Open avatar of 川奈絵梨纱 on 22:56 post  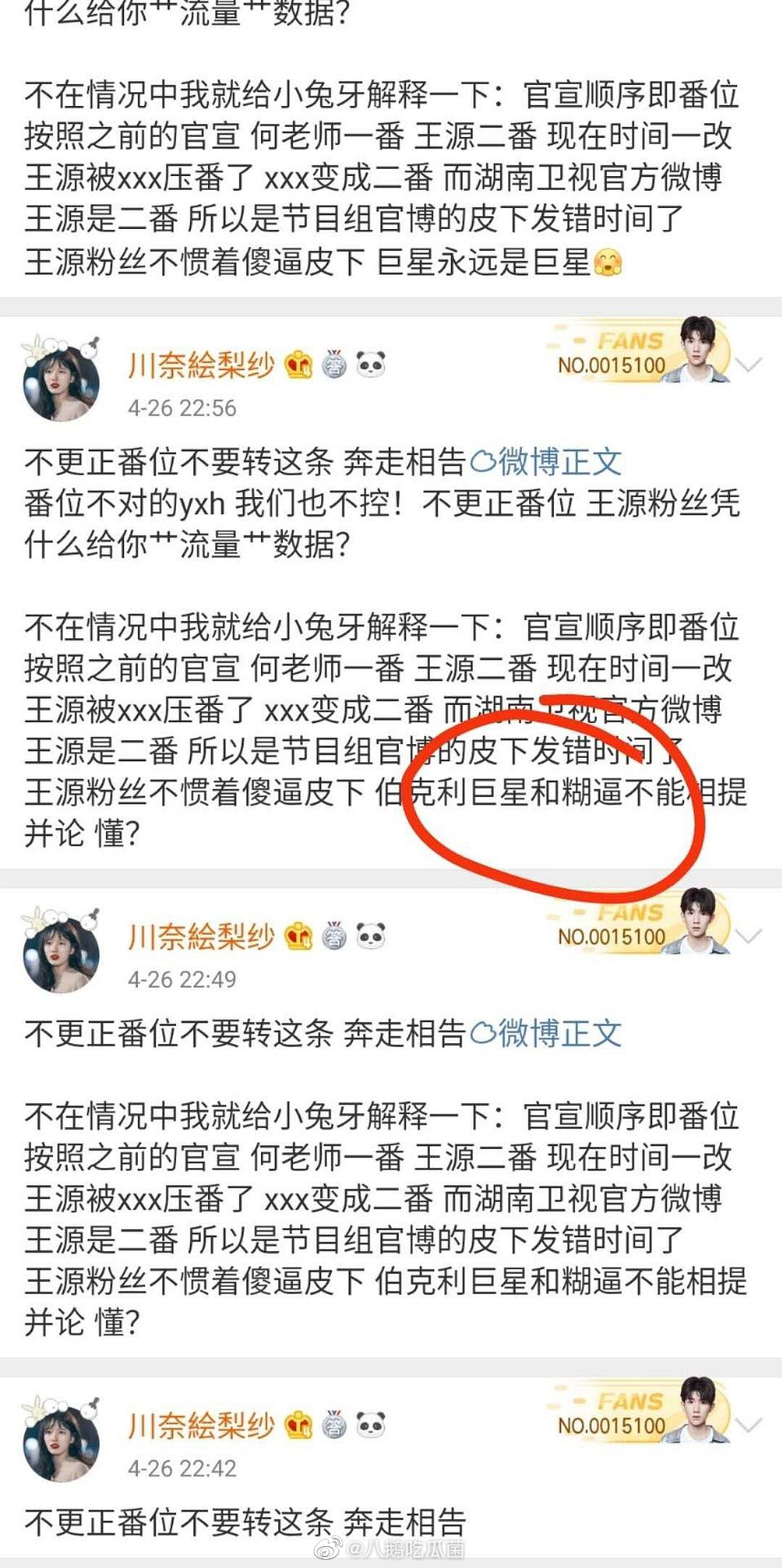pos(61,377)
